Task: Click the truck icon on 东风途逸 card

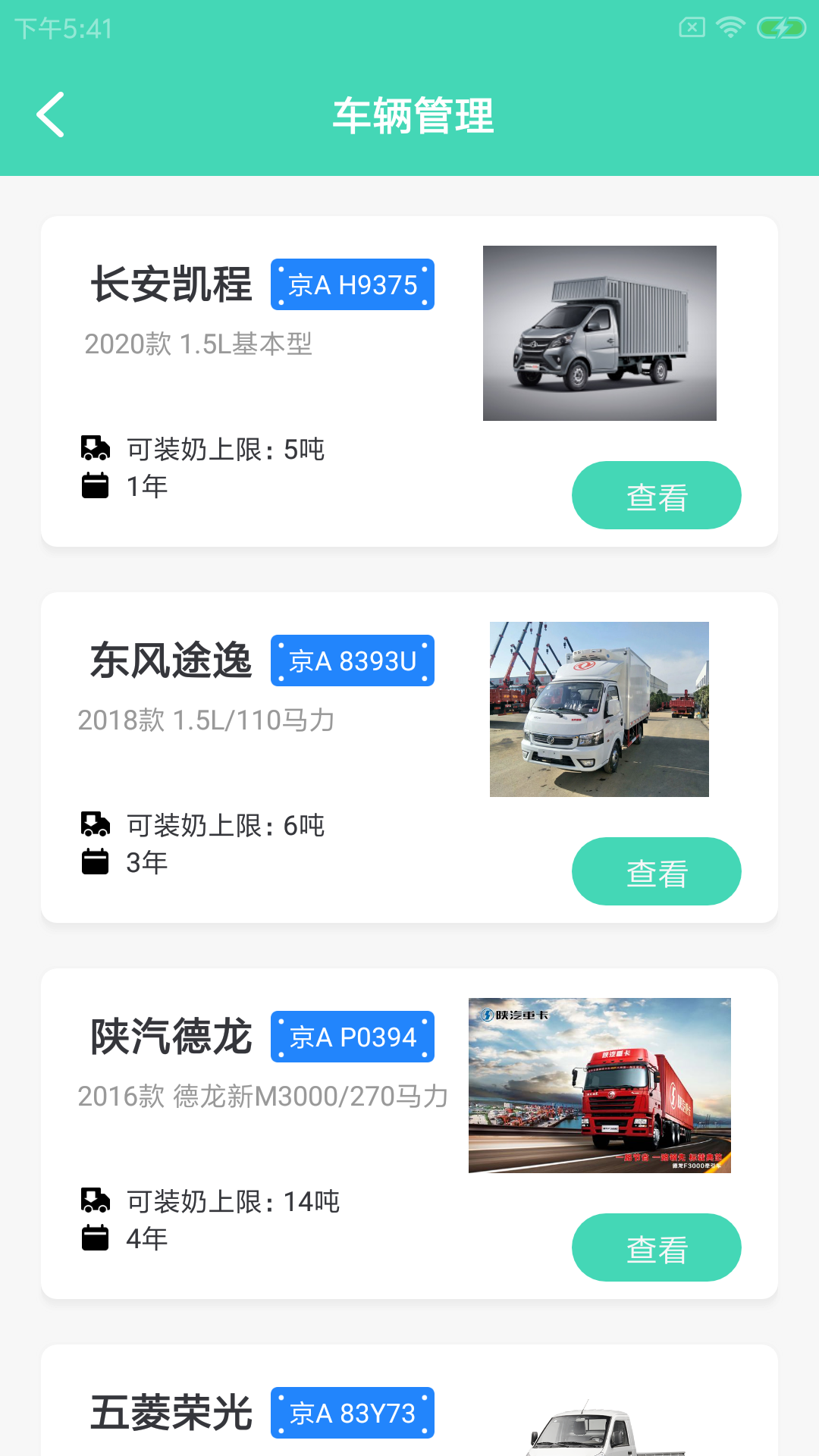Action: point(96,824)
